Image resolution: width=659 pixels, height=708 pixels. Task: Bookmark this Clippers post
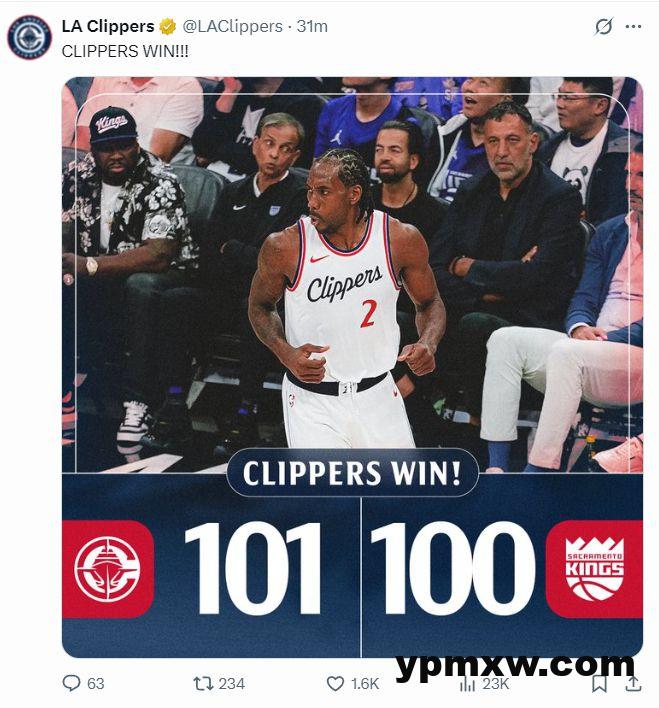(x=599, y=685)
